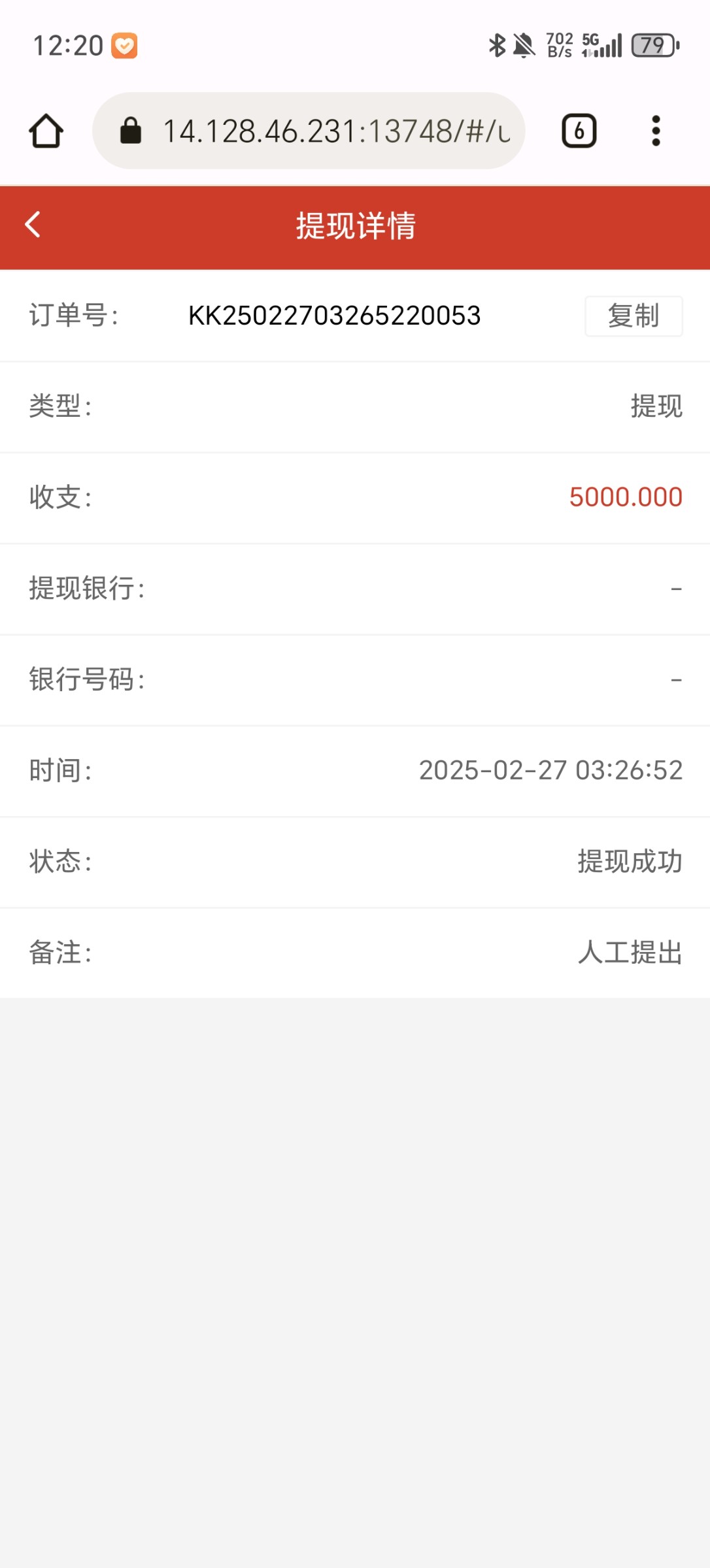
Task: Copy the order number with 复制
Action: tap(633, 316)
